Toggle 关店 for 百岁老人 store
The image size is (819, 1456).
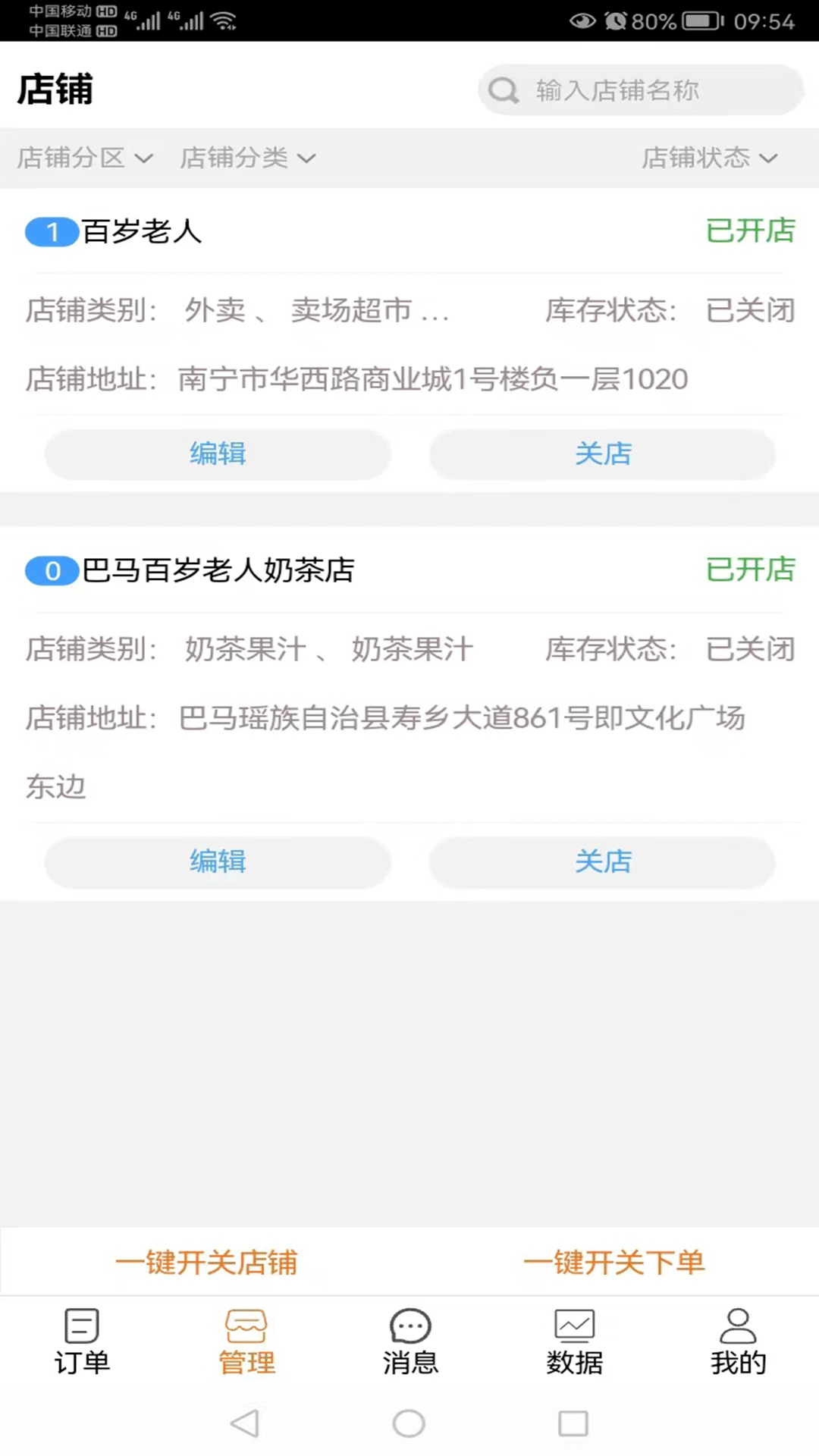click(602, 453)
